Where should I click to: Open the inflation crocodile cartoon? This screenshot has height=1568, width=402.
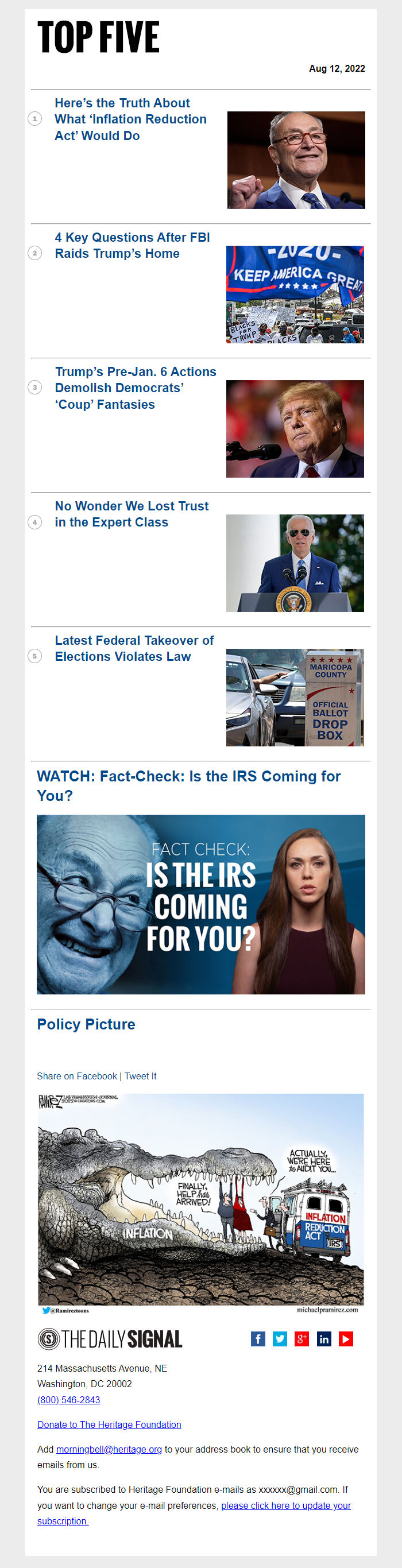[200, 1203]
